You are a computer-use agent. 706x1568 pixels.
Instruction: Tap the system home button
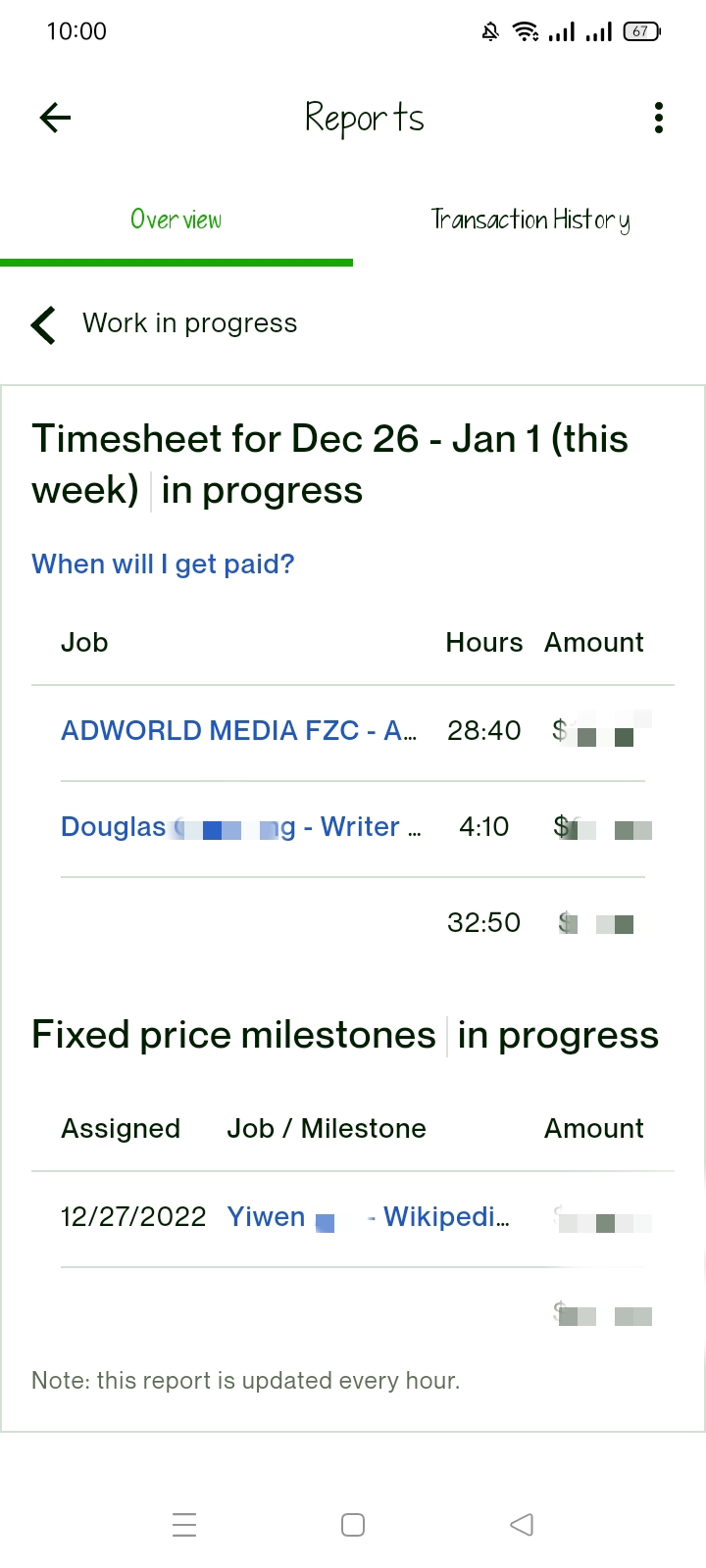click(353, 1525)
